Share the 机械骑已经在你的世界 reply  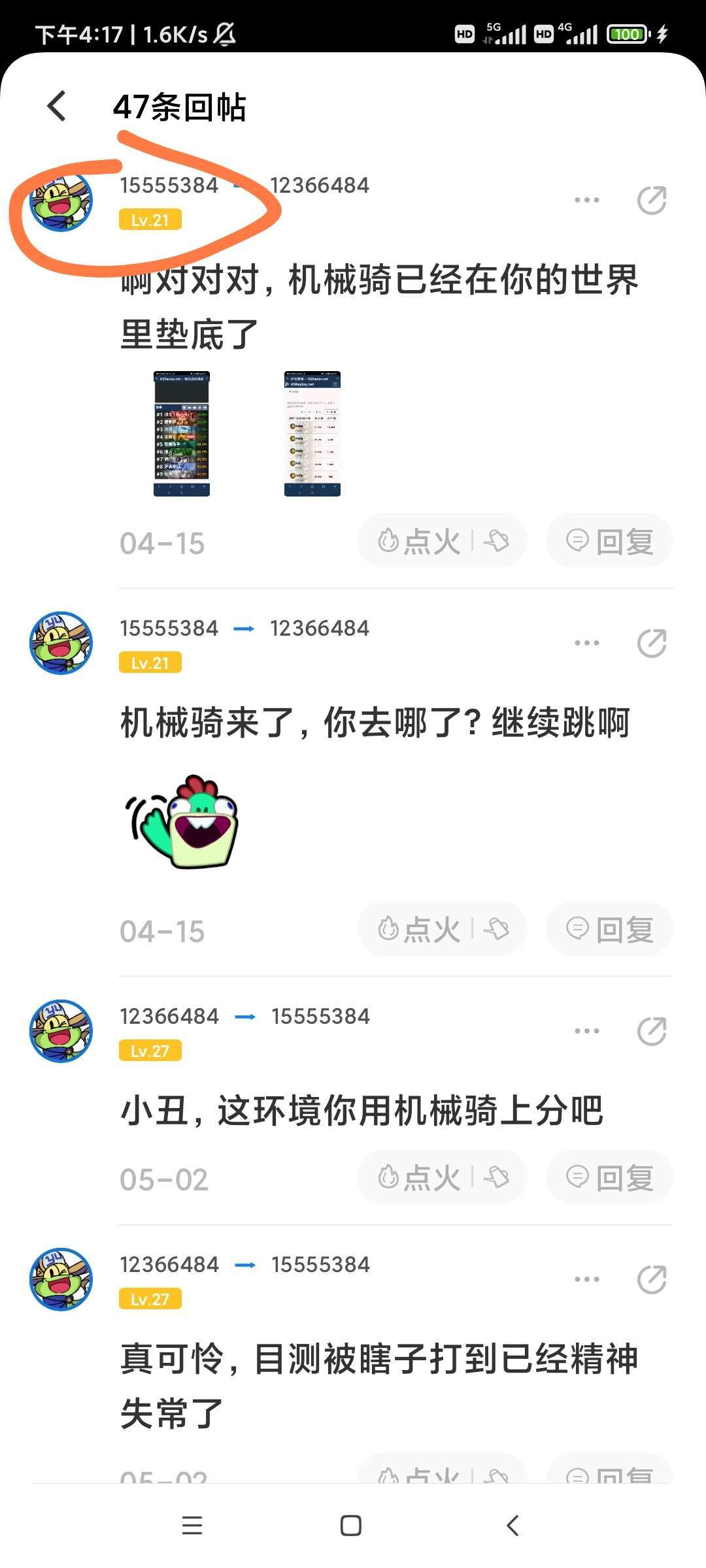pos(652,200)
